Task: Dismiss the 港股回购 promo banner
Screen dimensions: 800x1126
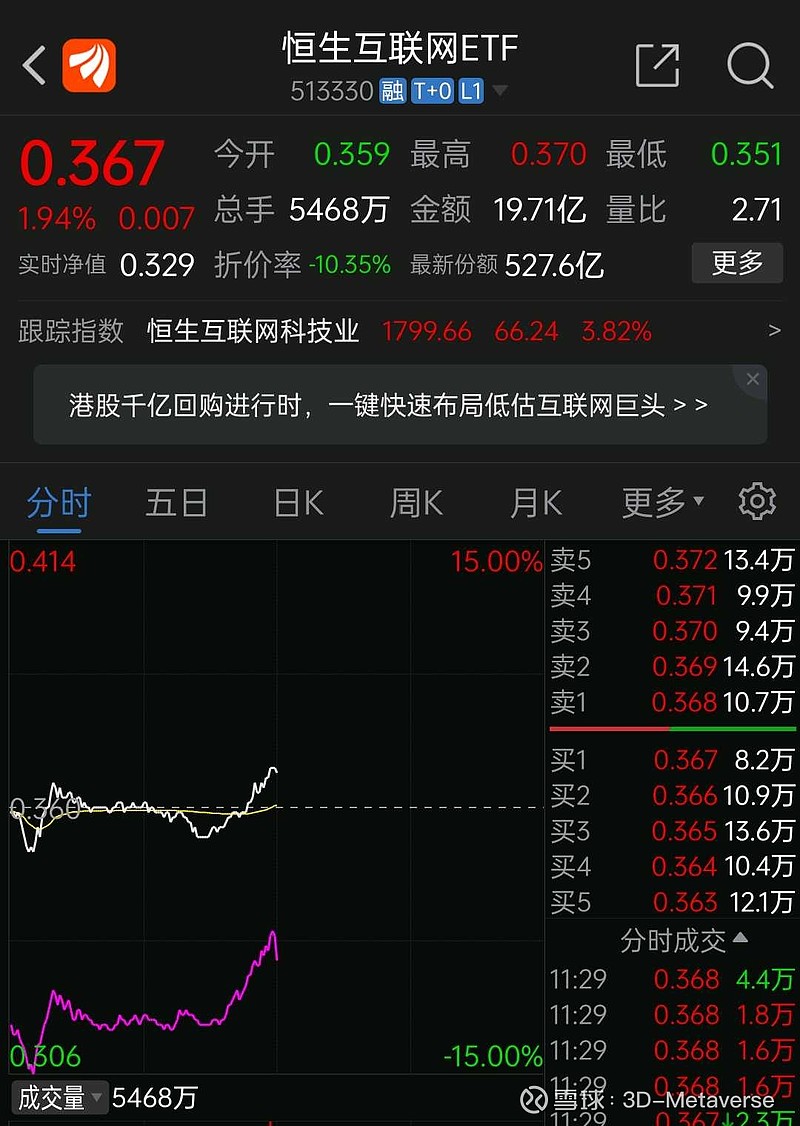Action: pyautogui.click(x=752, y=379)
